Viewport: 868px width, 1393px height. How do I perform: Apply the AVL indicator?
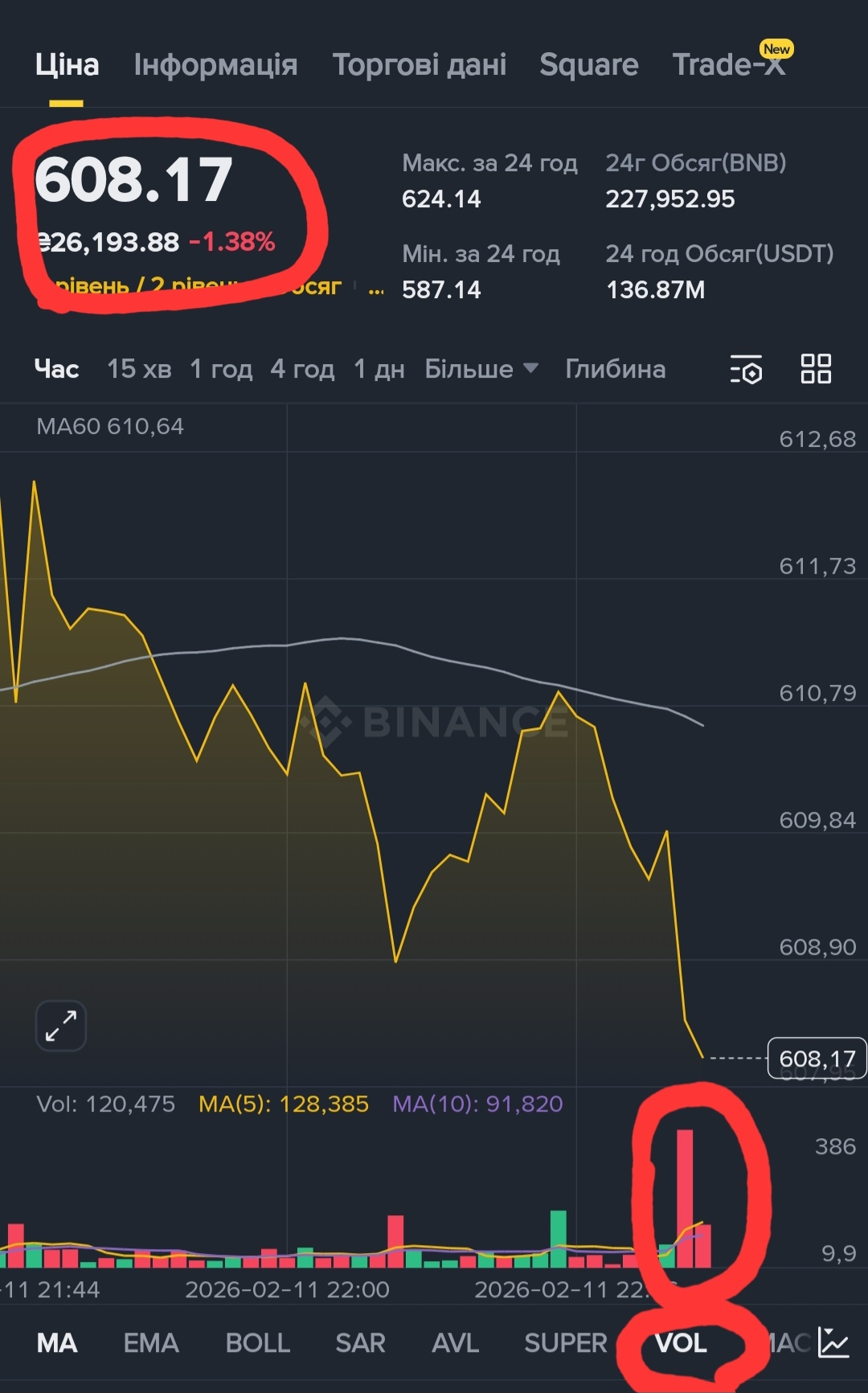point(455,1343)
